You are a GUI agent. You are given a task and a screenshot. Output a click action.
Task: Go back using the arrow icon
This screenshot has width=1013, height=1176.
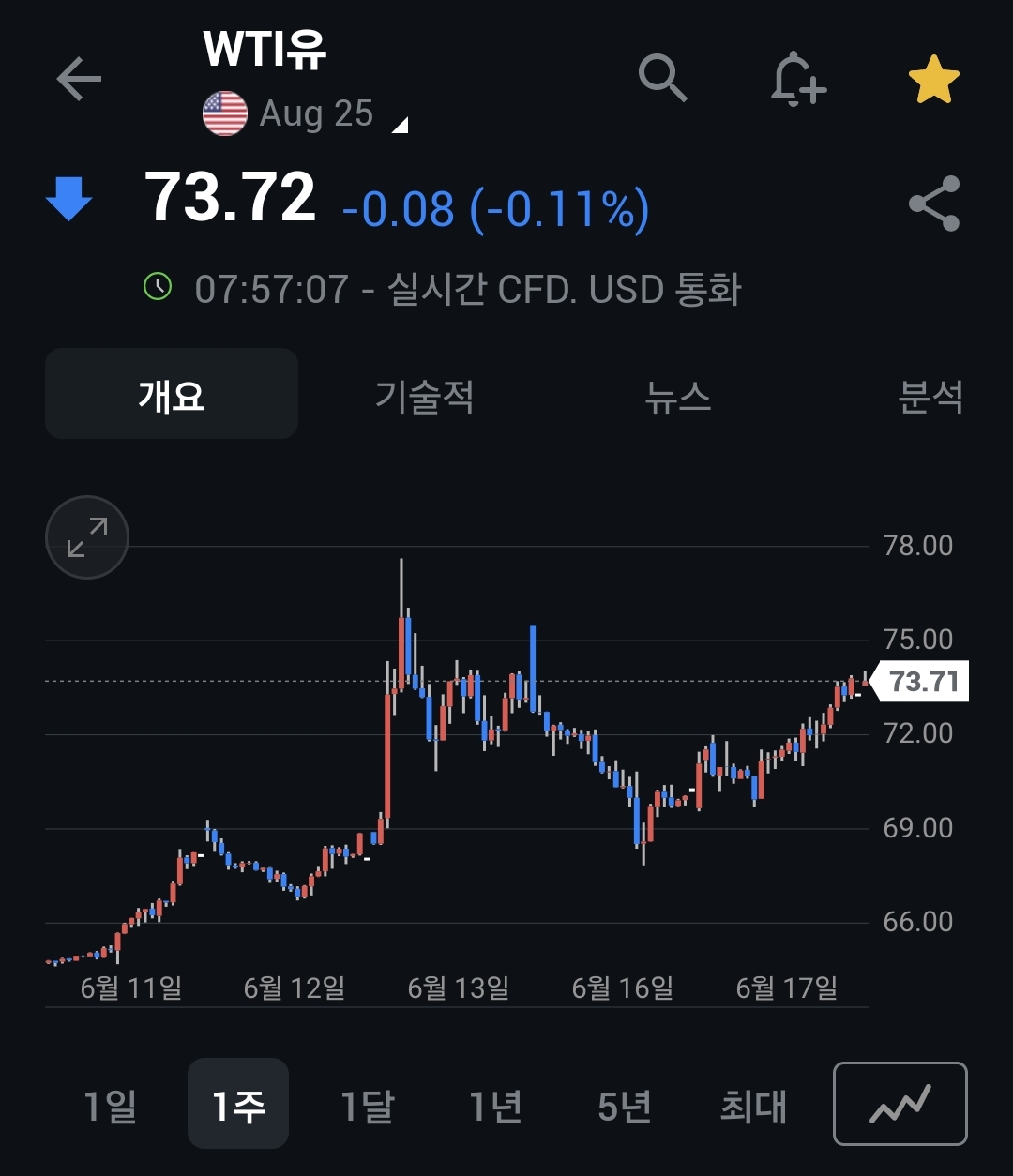point(79,80)
